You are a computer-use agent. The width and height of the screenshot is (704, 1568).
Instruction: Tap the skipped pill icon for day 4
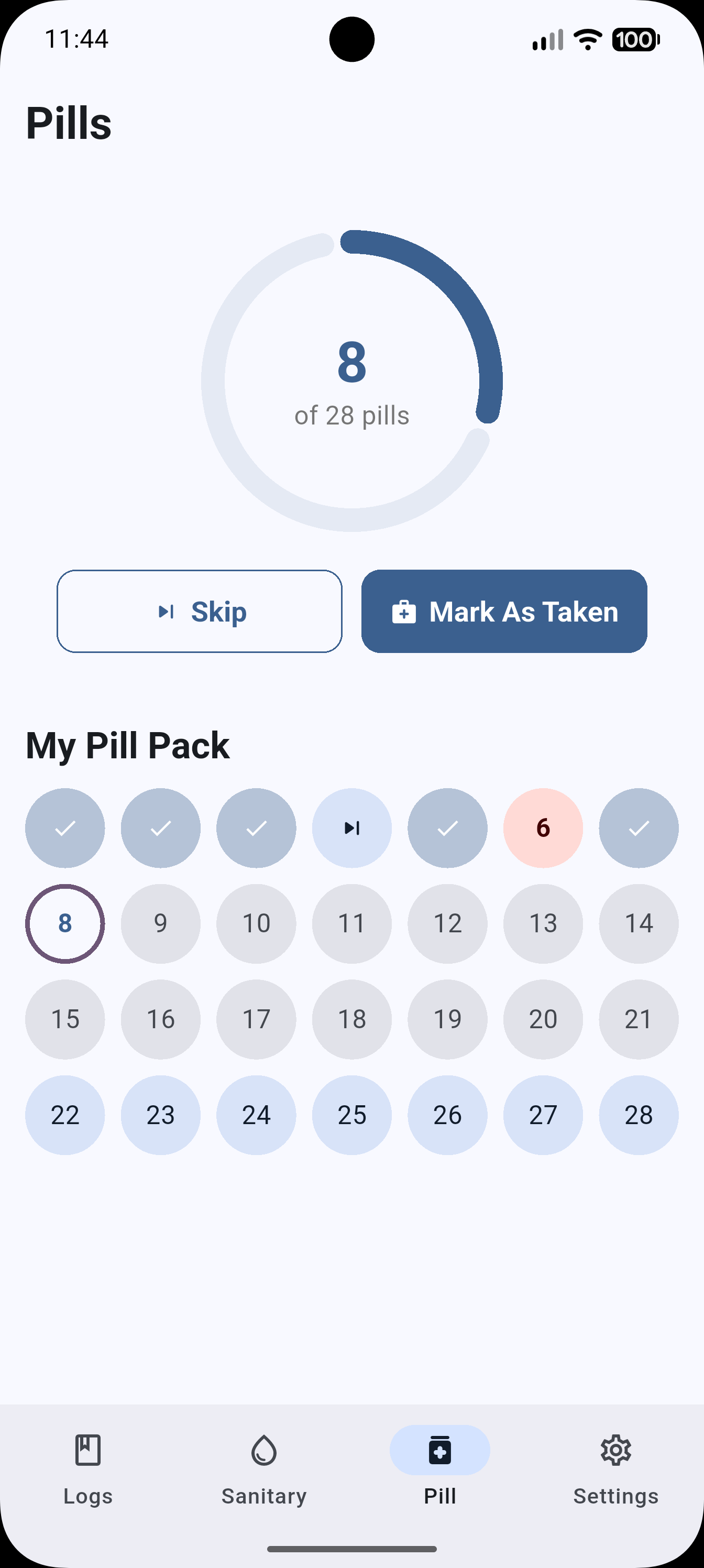click(x=351, y=828)
